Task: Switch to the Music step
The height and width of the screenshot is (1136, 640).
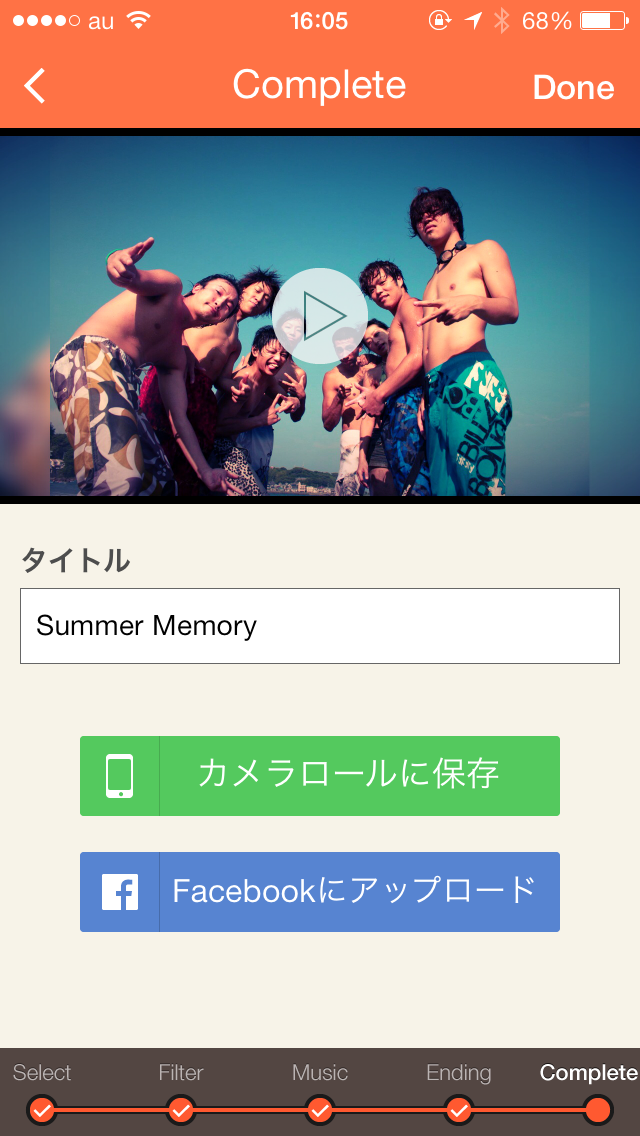Action: 320,1109
